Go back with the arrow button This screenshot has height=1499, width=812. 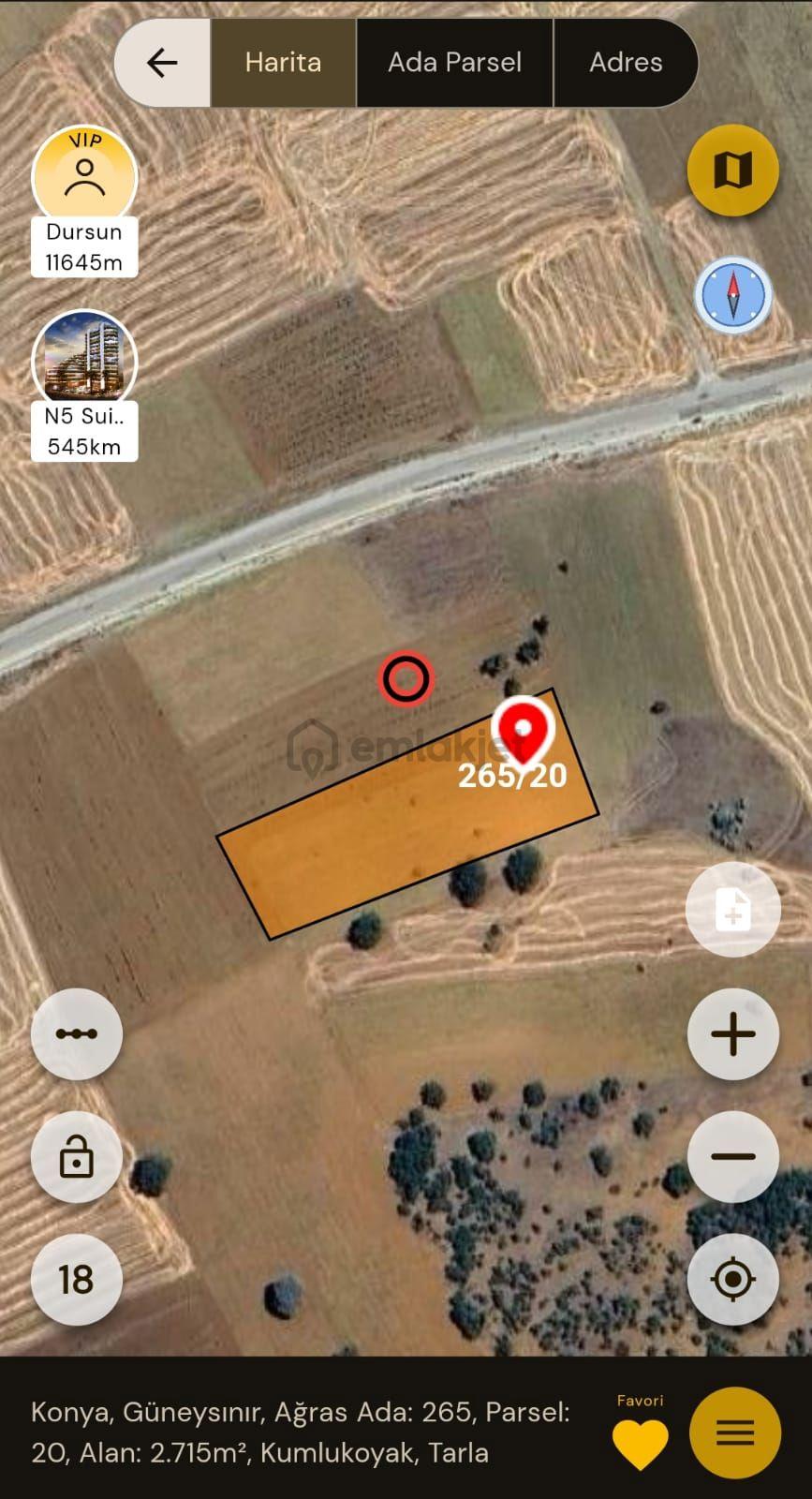(163, 63)
